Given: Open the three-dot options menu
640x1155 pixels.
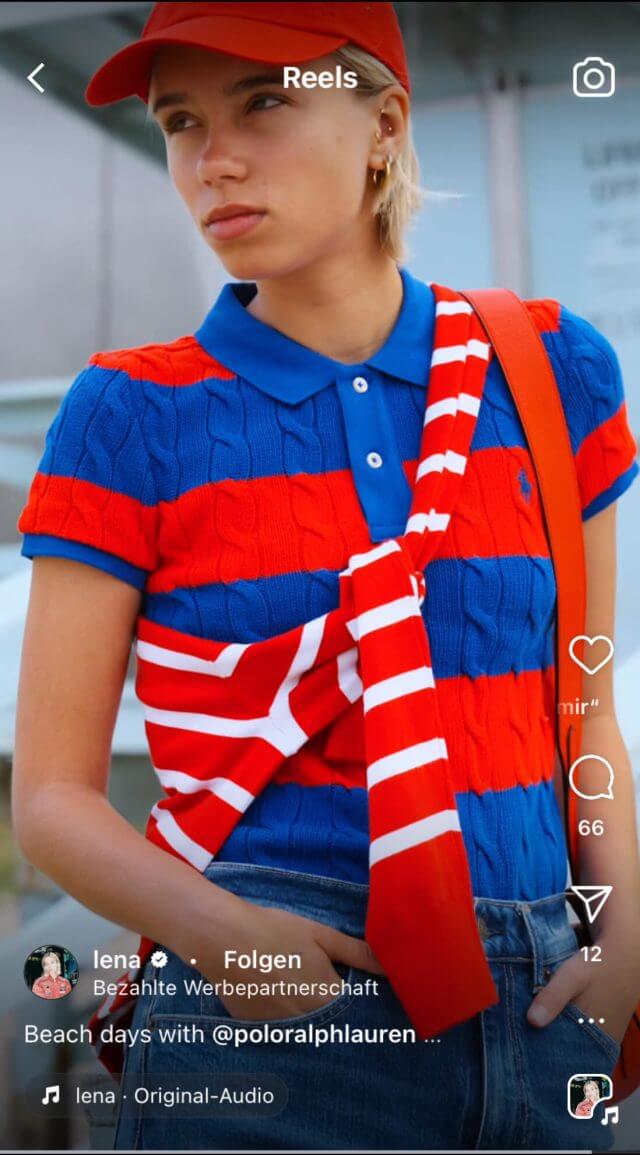Looking at the screenshot, I should click(591, 1021).
